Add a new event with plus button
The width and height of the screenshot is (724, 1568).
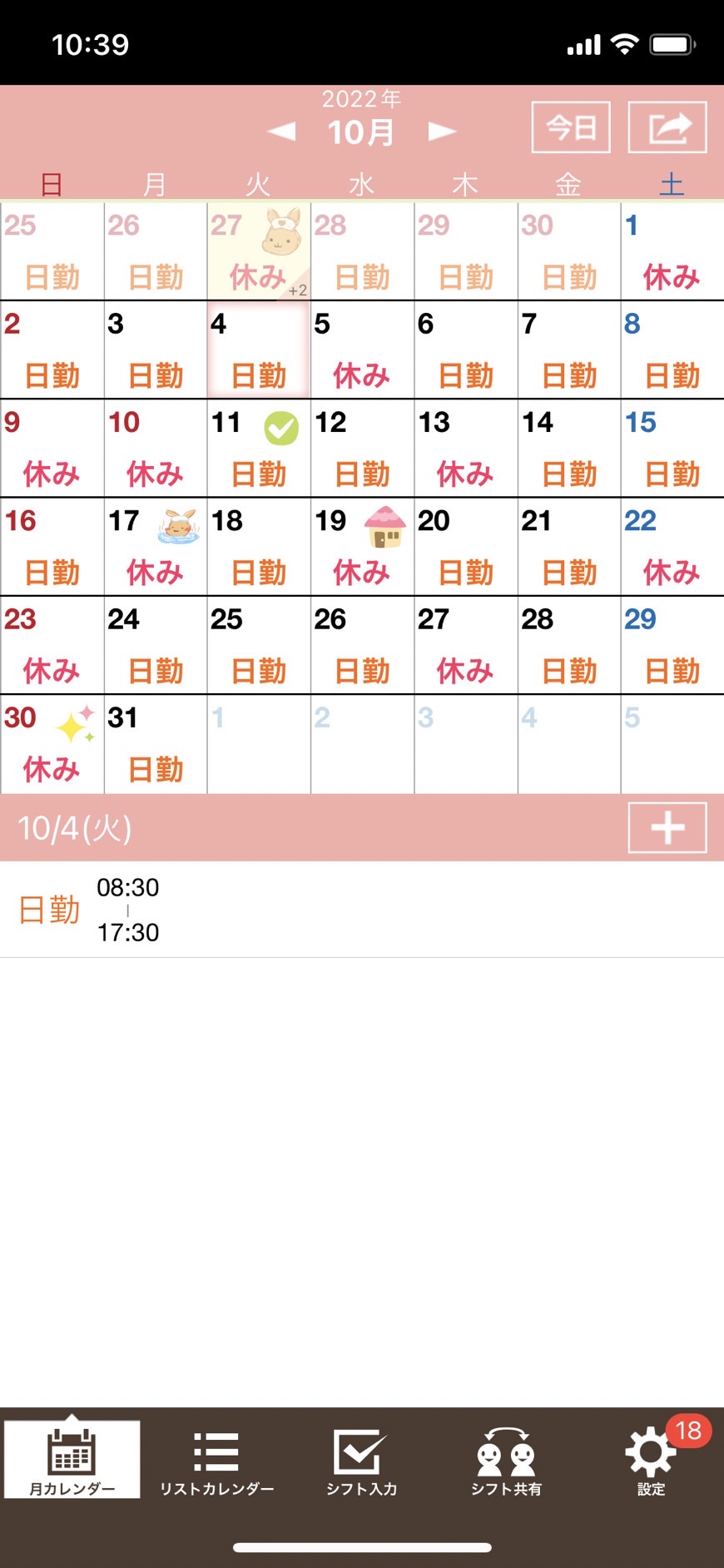667,827
